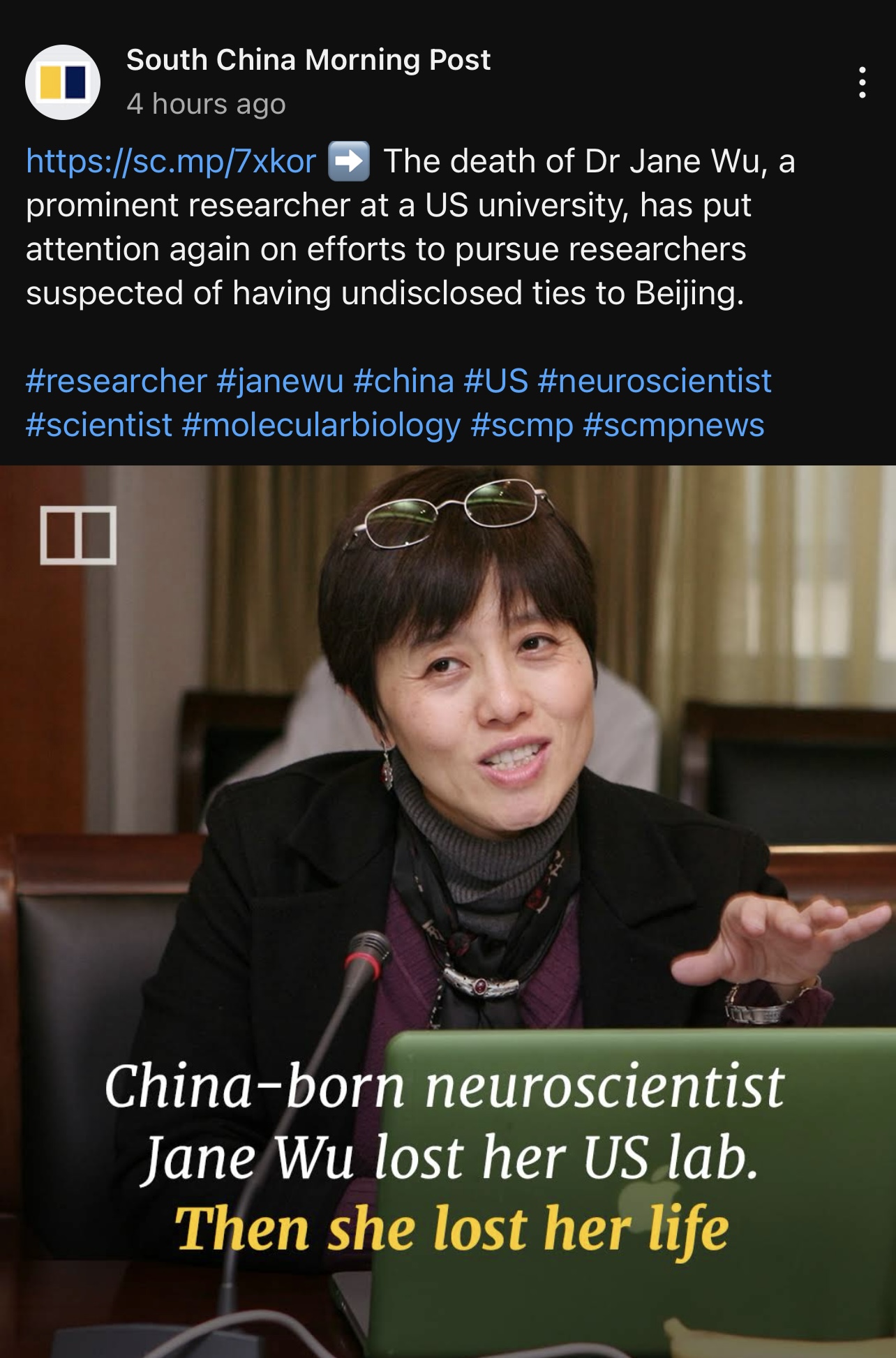Open the #US hashtag

point(495,381)
